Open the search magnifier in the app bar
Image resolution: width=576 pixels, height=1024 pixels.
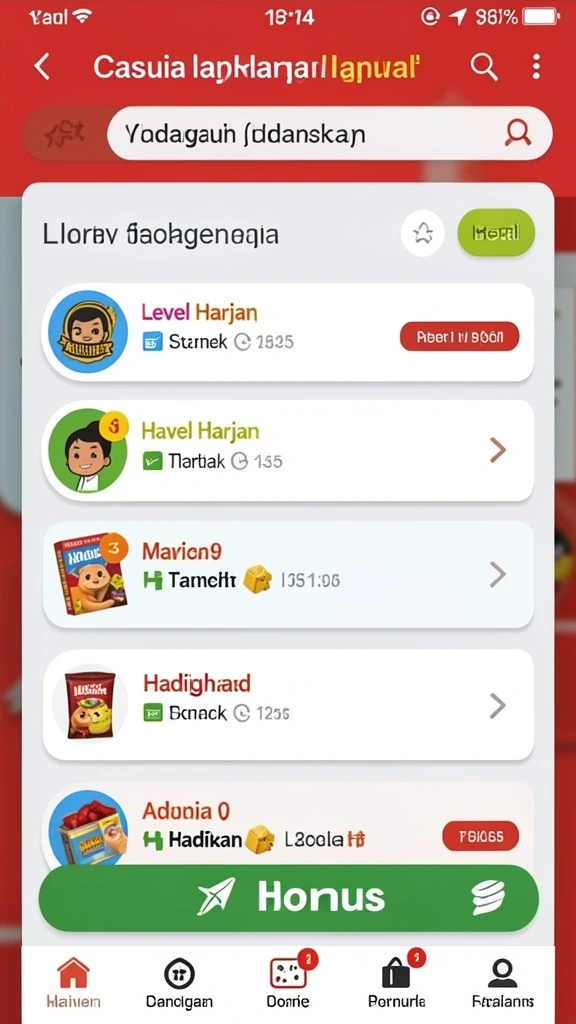pyautogui.click(x=484, y=67)
